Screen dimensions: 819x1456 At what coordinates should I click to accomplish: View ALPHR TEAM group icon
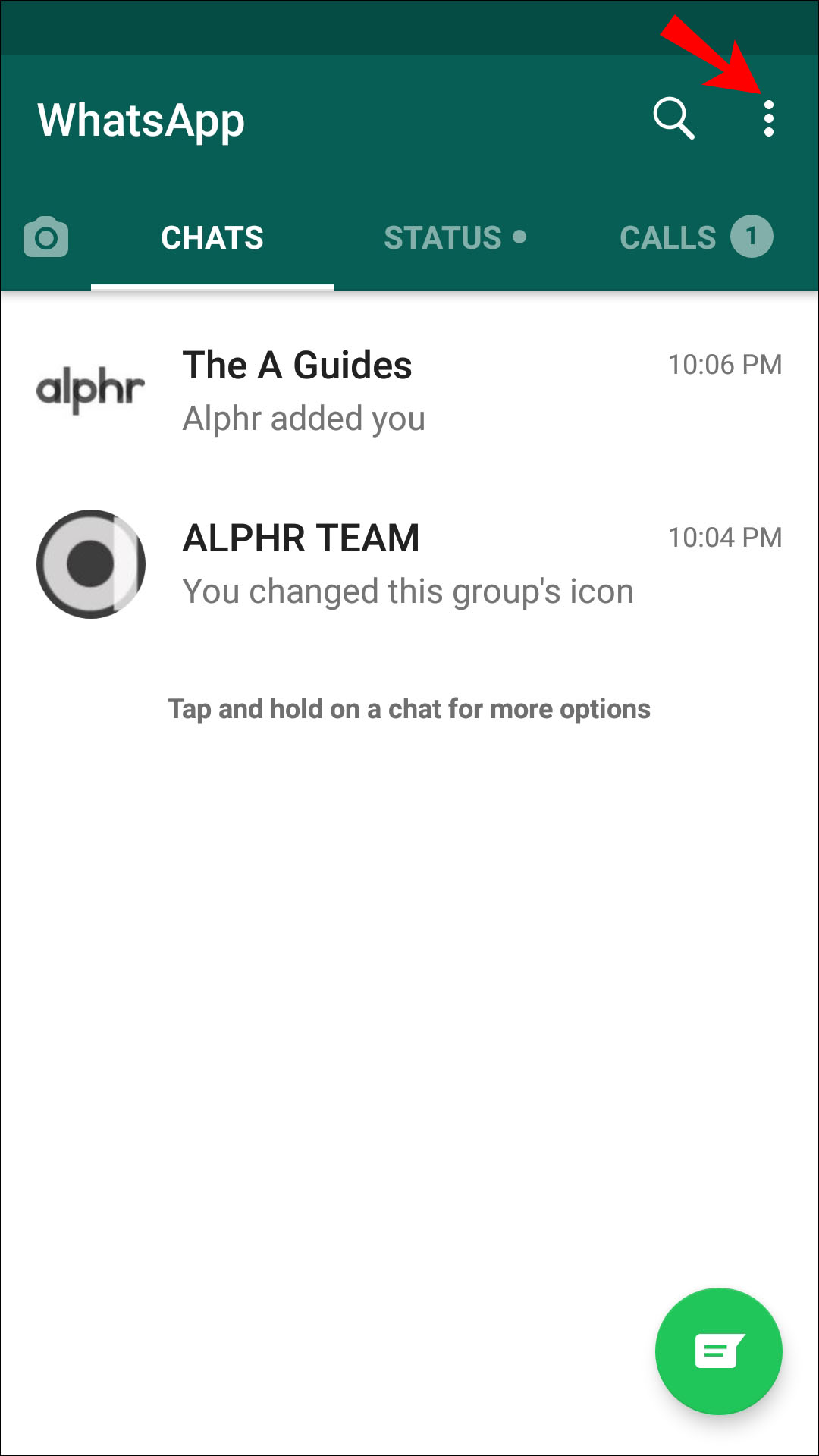coord(91,564)
